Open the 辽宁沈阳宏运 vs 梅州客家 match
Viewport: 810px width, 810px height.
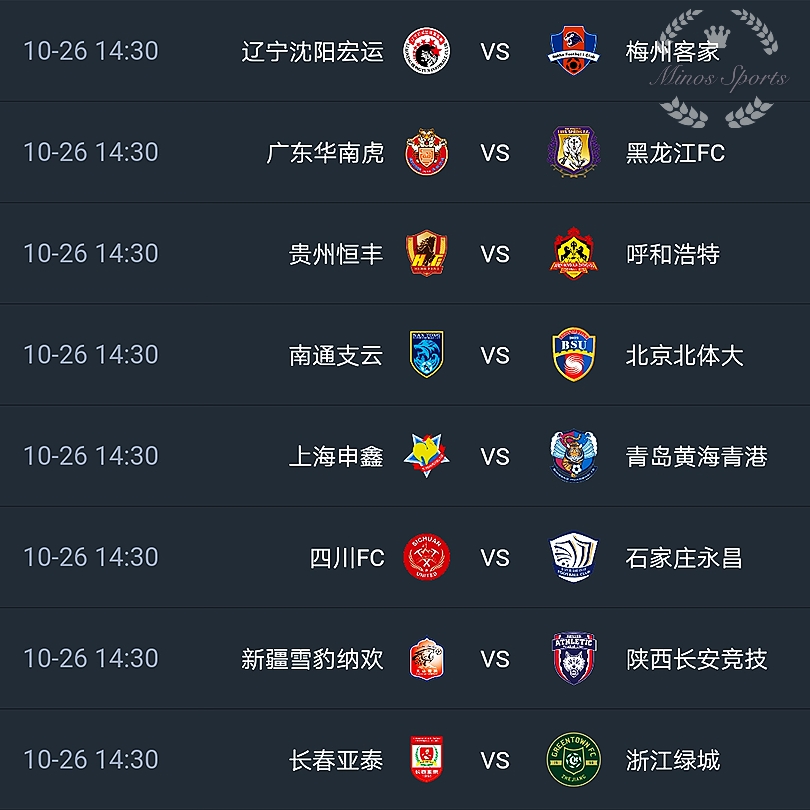[495, 51]
